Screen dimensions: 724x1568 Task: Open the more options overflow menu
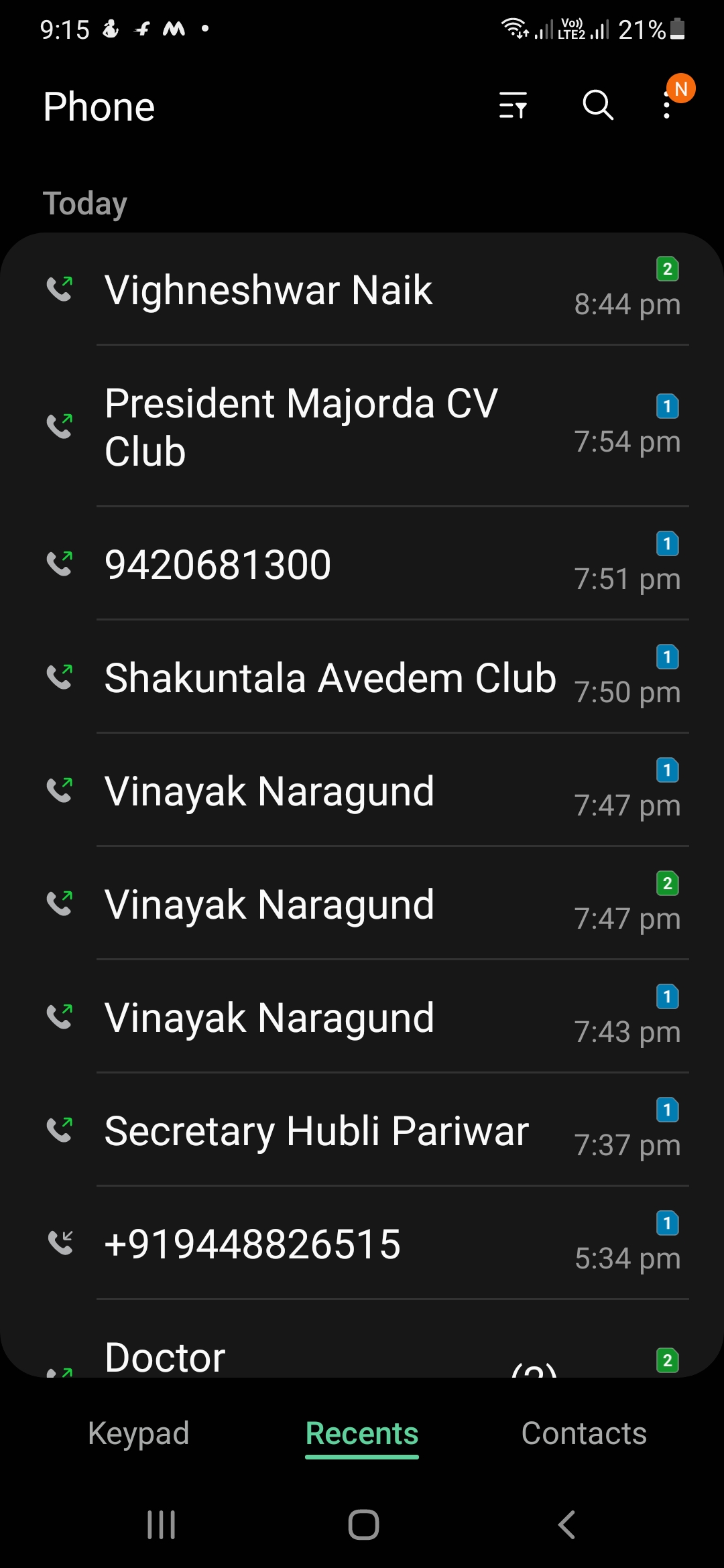pos(666,106)
